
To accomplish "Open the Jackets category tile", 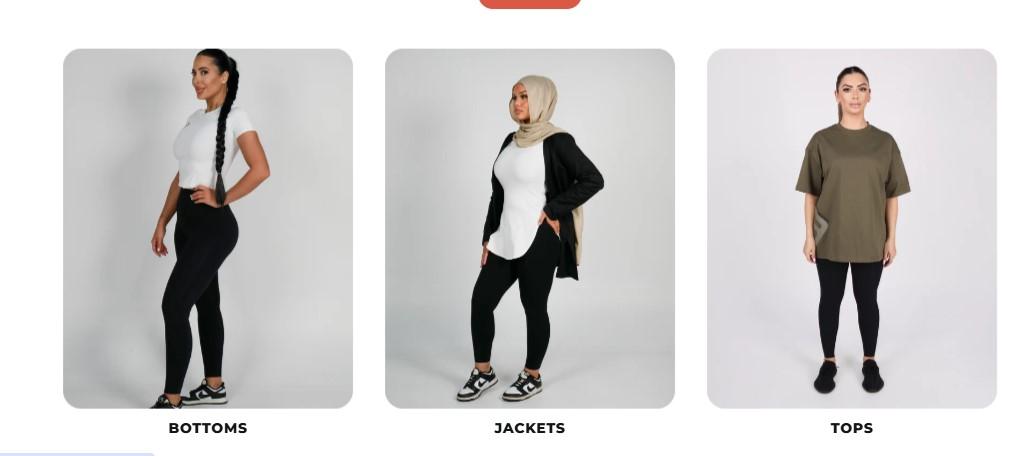I will tap(530, 228).
